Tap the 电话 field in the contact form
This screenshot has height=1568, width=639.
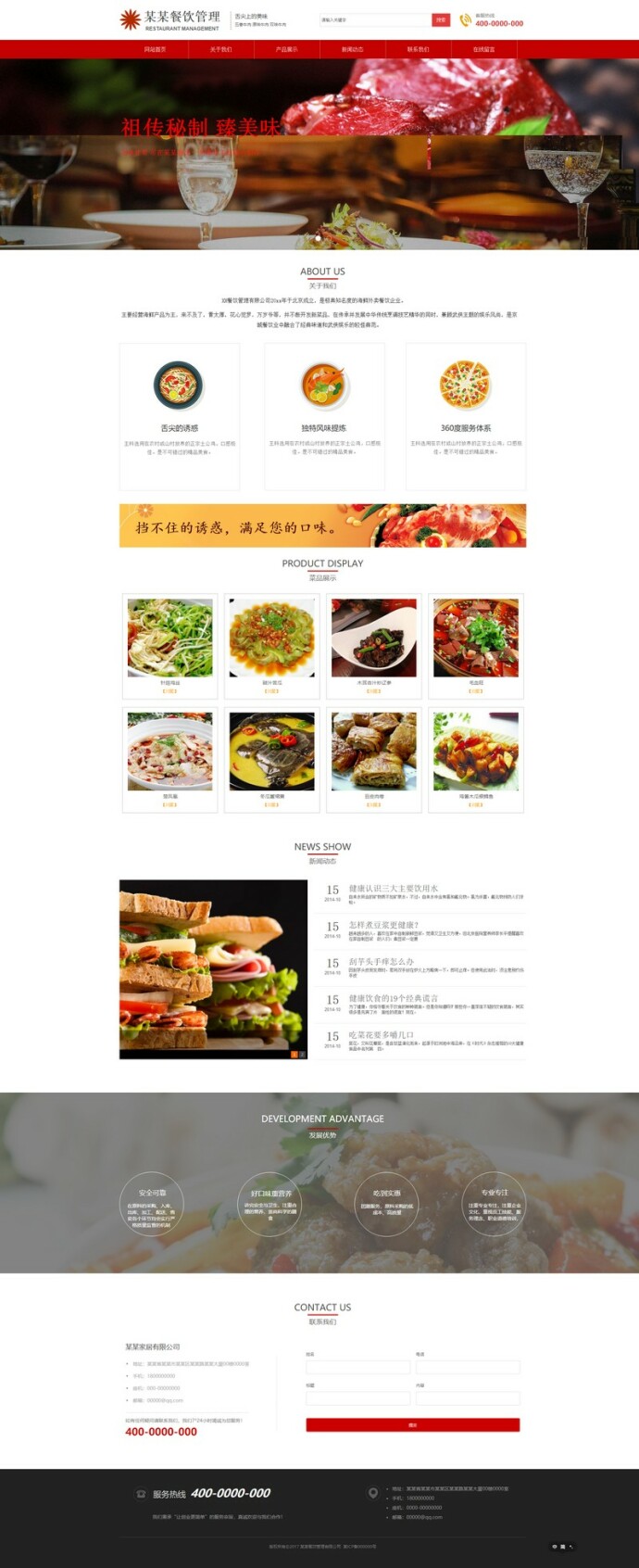coord(468,1367)
